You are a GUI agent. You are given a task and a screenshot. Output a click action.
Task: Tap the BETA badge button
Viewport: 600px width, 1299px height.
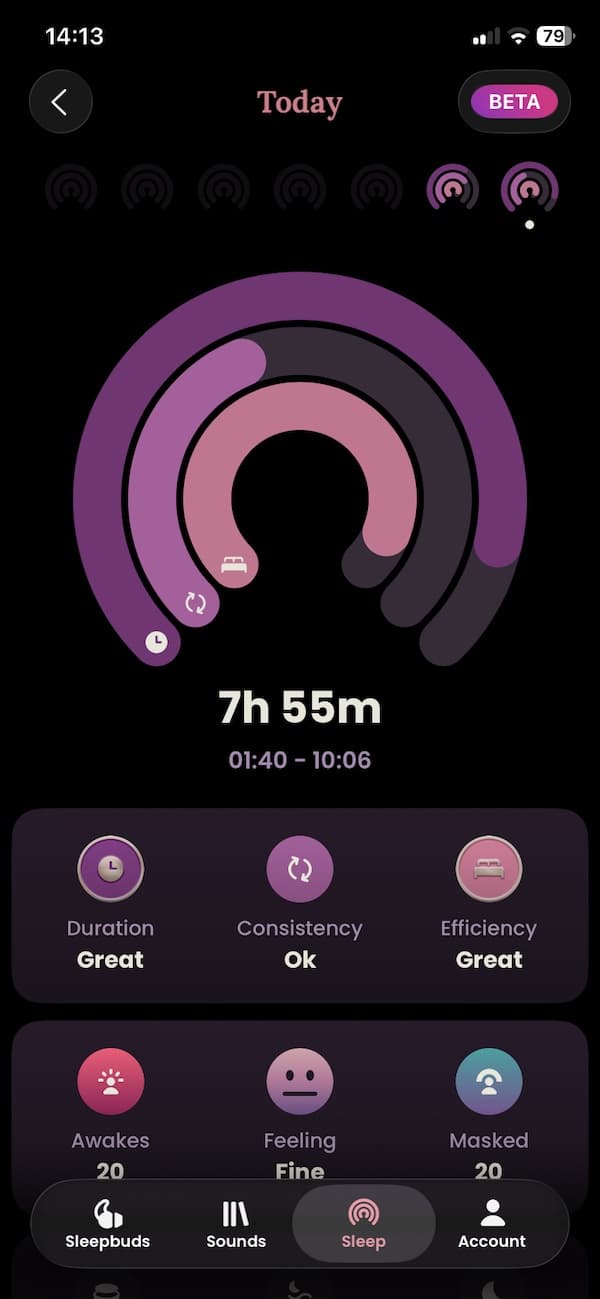click(514, 102)
